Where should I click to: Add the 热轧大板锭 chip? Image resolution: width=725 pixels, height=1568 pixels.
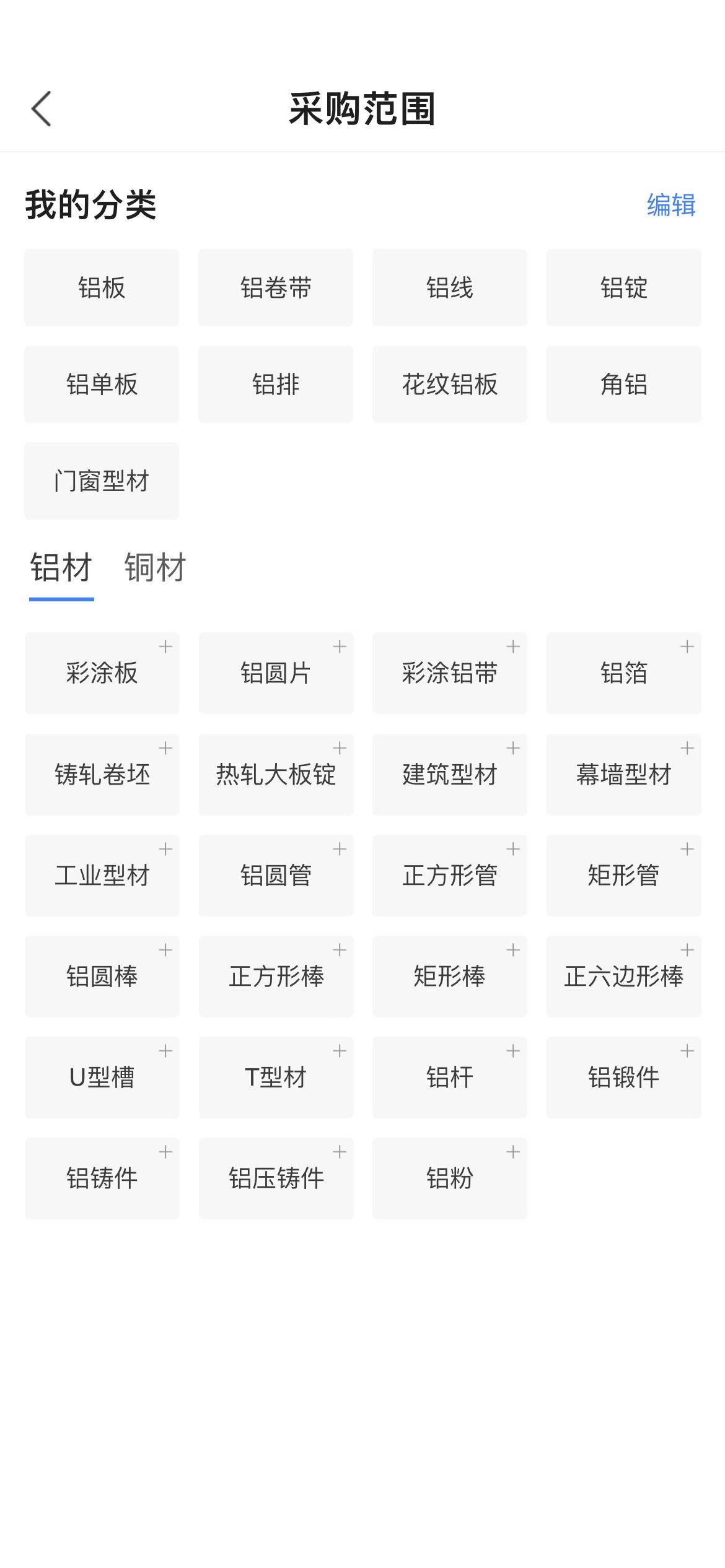tap(276, 775)
